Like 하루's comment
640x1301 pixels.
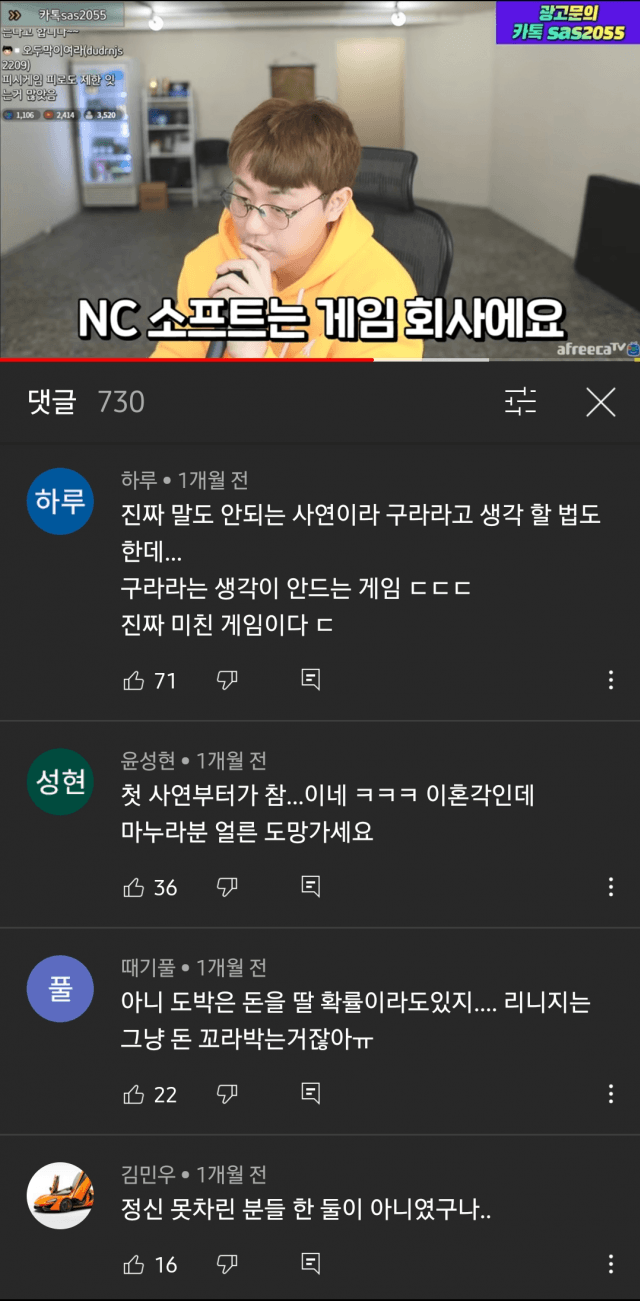point(133,681)
